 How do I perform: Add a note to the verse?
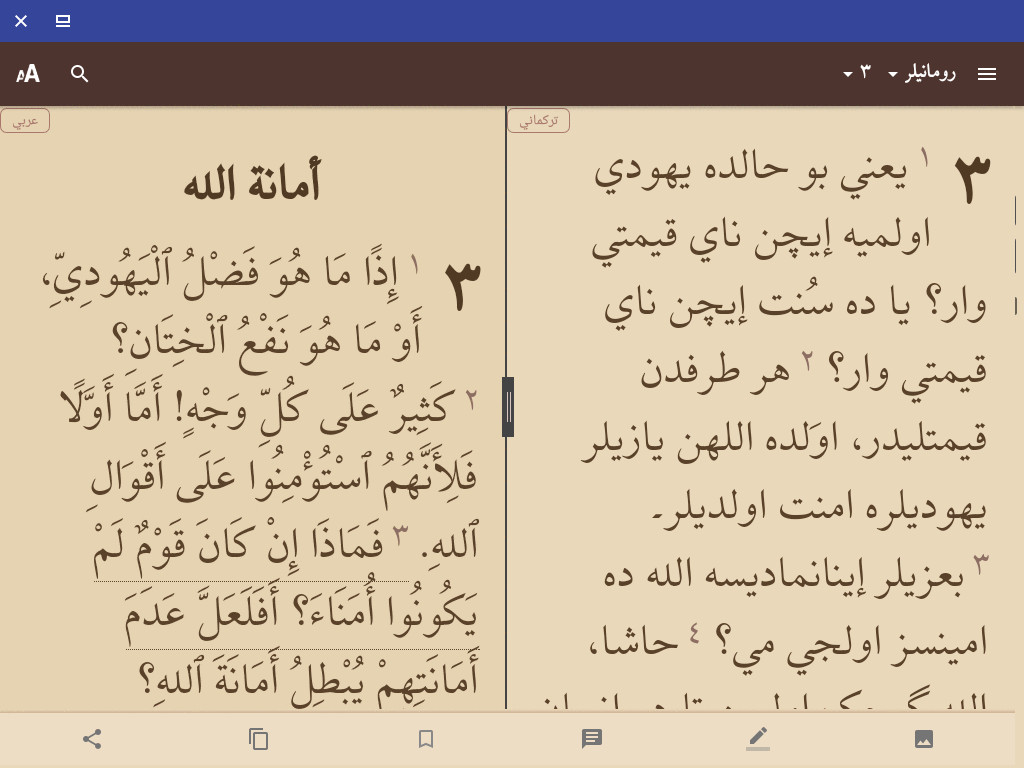tap(592, 739)
